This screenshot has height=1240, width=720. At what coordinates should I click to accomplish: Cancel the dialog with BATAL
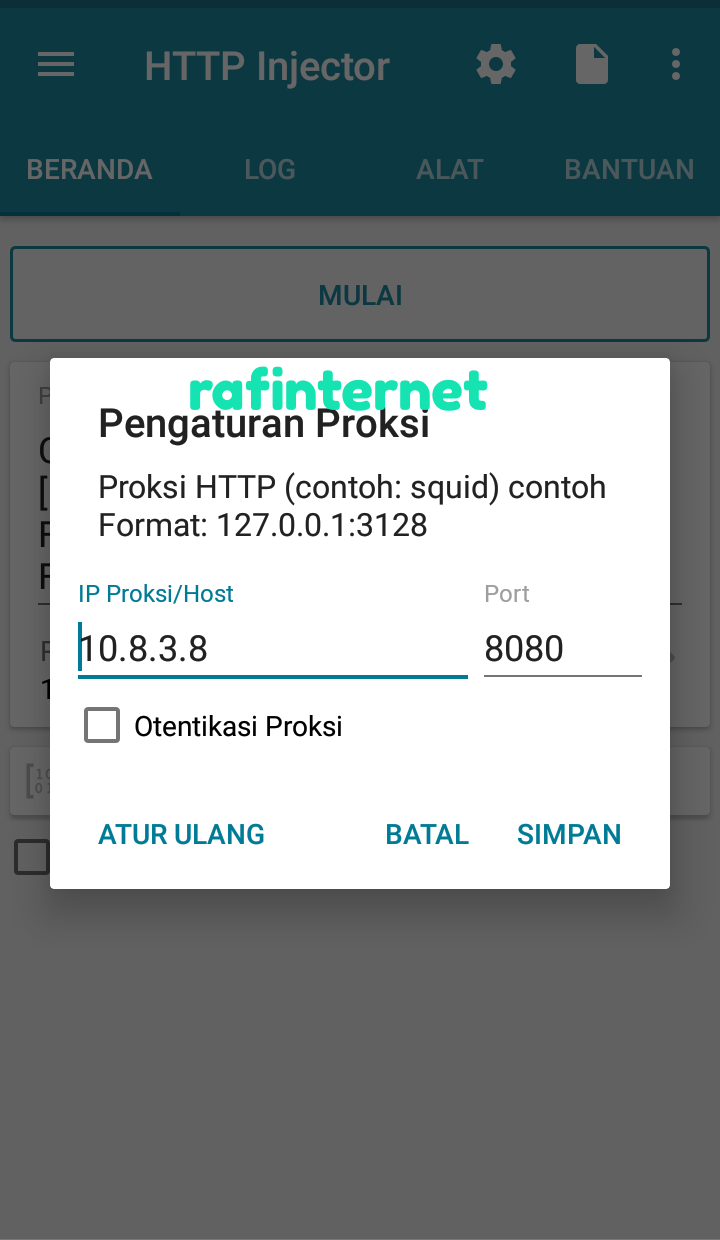pos(427,834)
